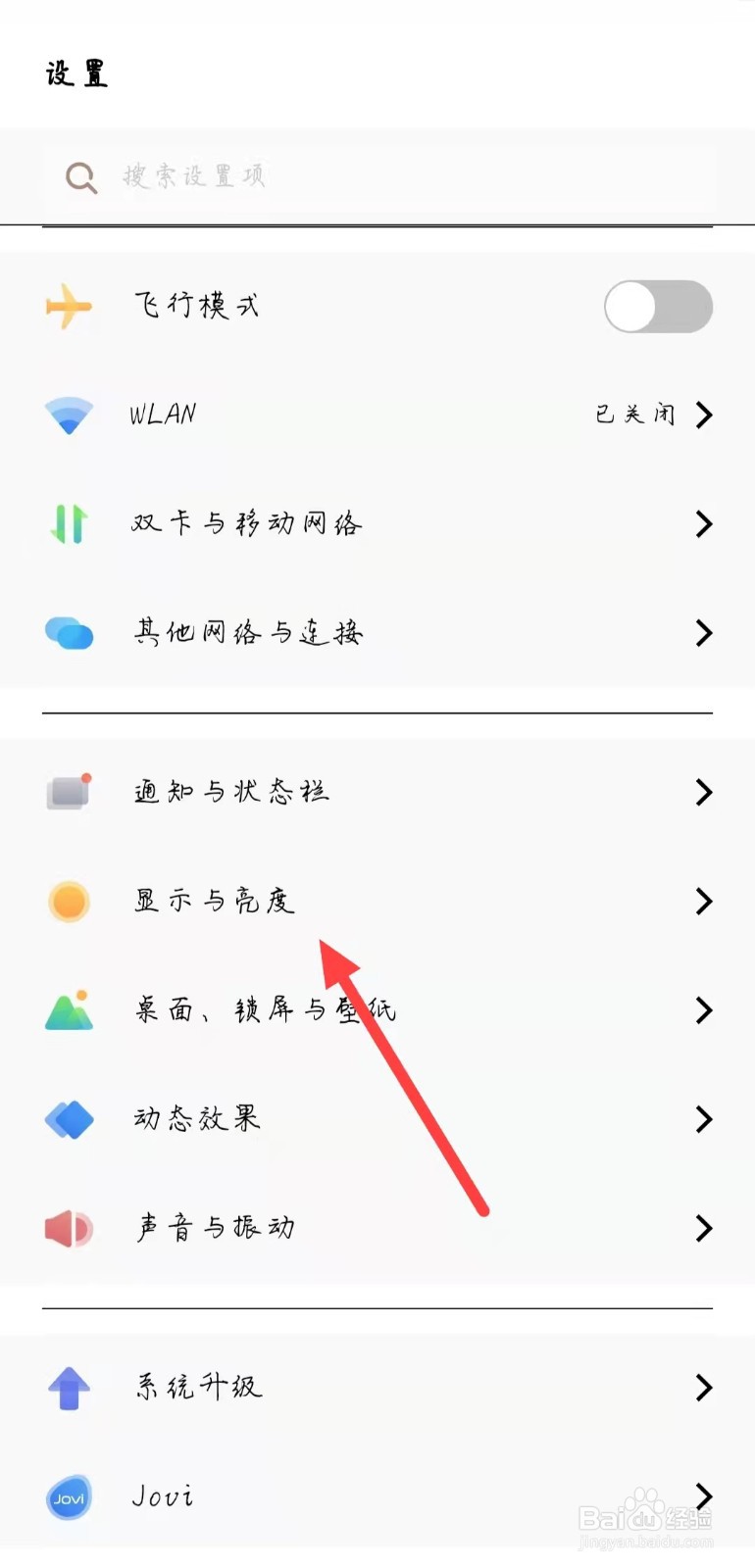The width and height of the screenshot is (755, 1568).
Task: Expand the 双卡与移动网络 chevron
Action: click(x=703, y=524)
